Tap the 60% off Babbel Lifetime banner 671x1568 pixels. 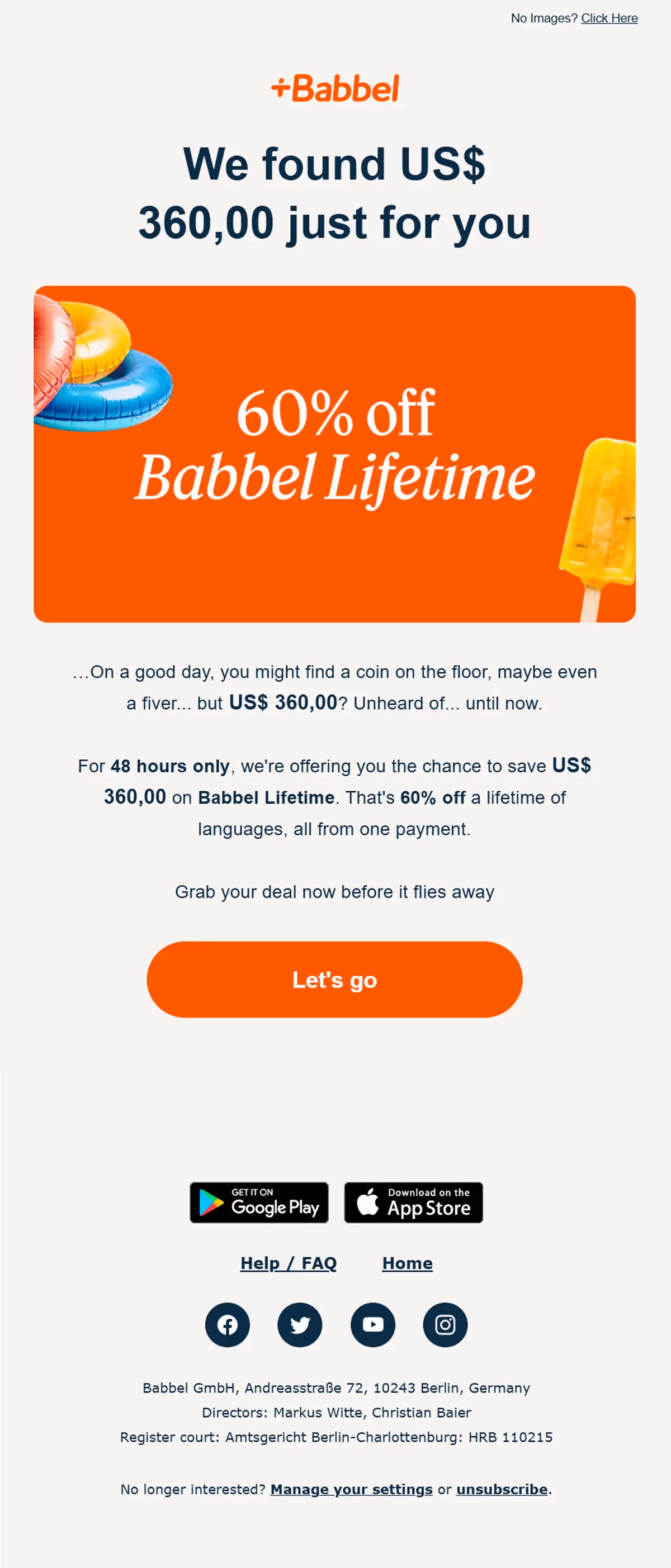(x=334, y=454)
